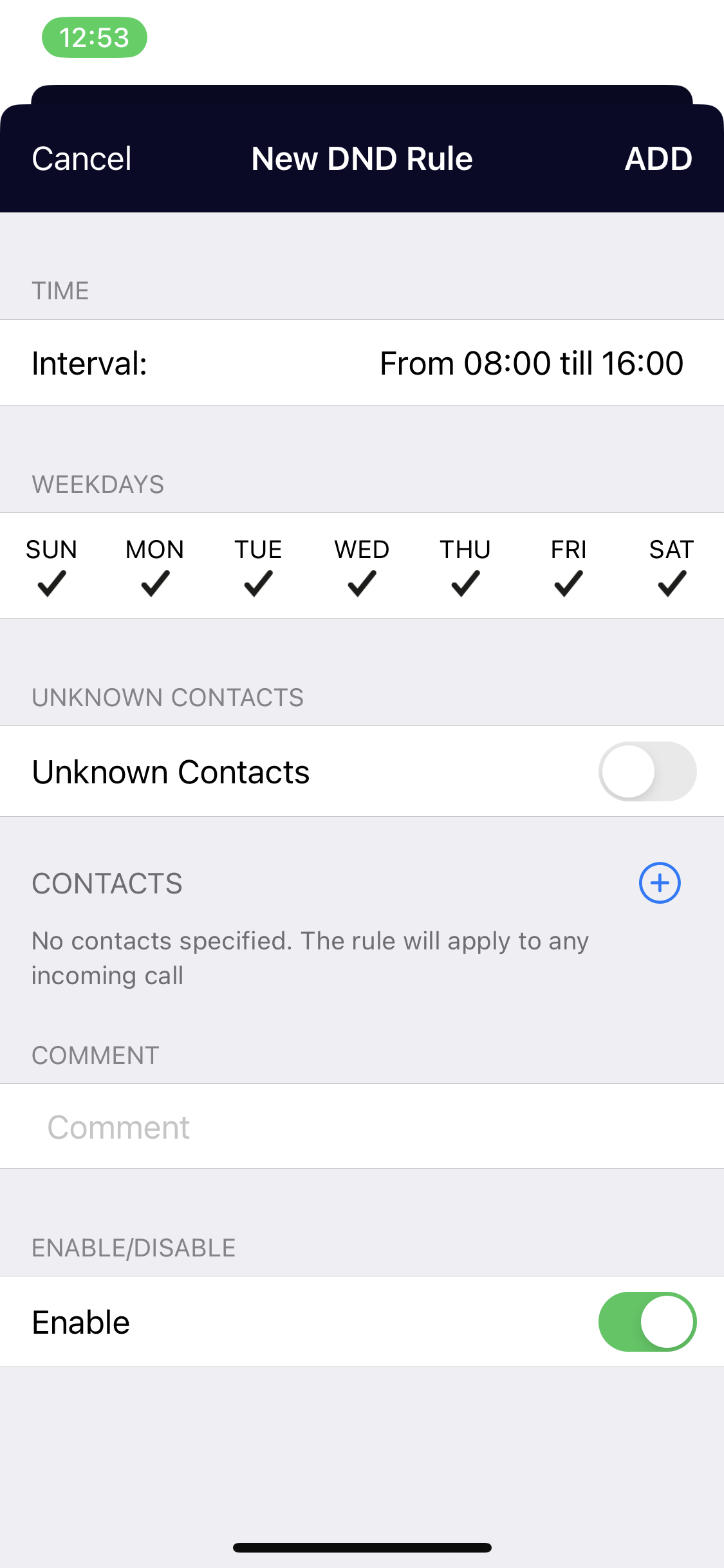Viewport: 724px width, 1568px height.
Task: Disable the Enable switch
Action: click(x=647, y=1321)
